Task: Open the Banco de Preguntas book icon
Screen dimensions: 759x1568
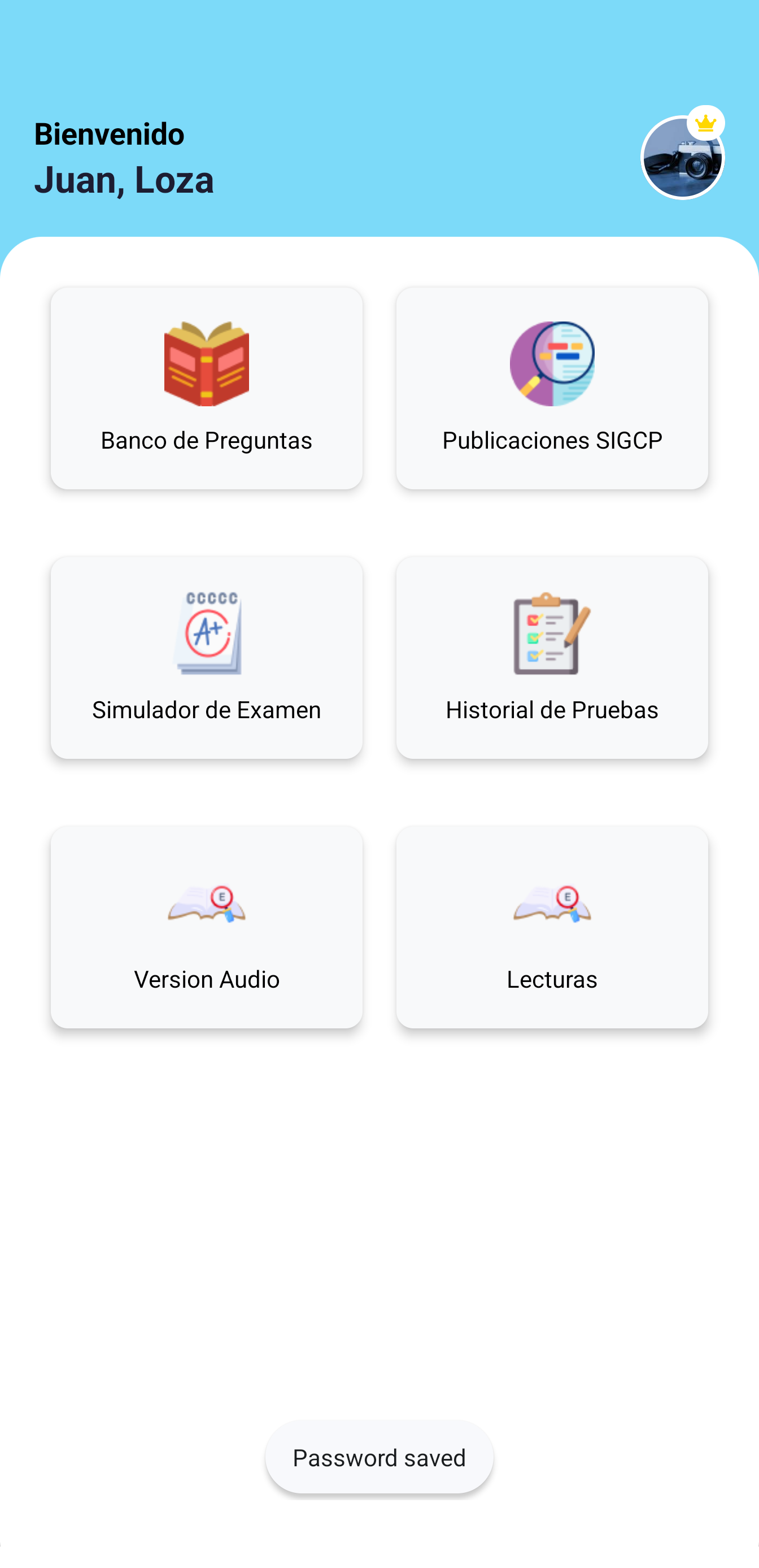Action: click(207, 363)
